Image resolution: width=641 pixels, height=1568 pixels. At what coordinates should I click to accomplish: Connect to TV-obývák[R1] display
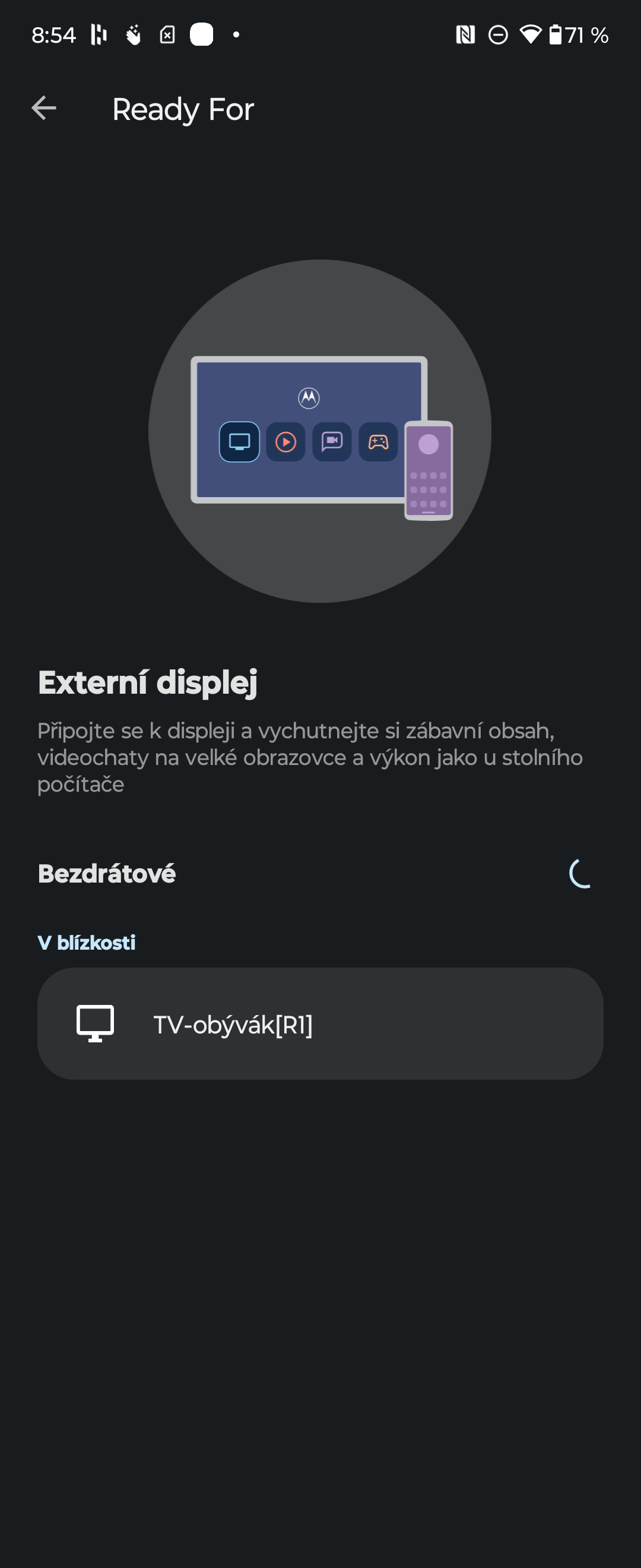(x=320, y=1024)
